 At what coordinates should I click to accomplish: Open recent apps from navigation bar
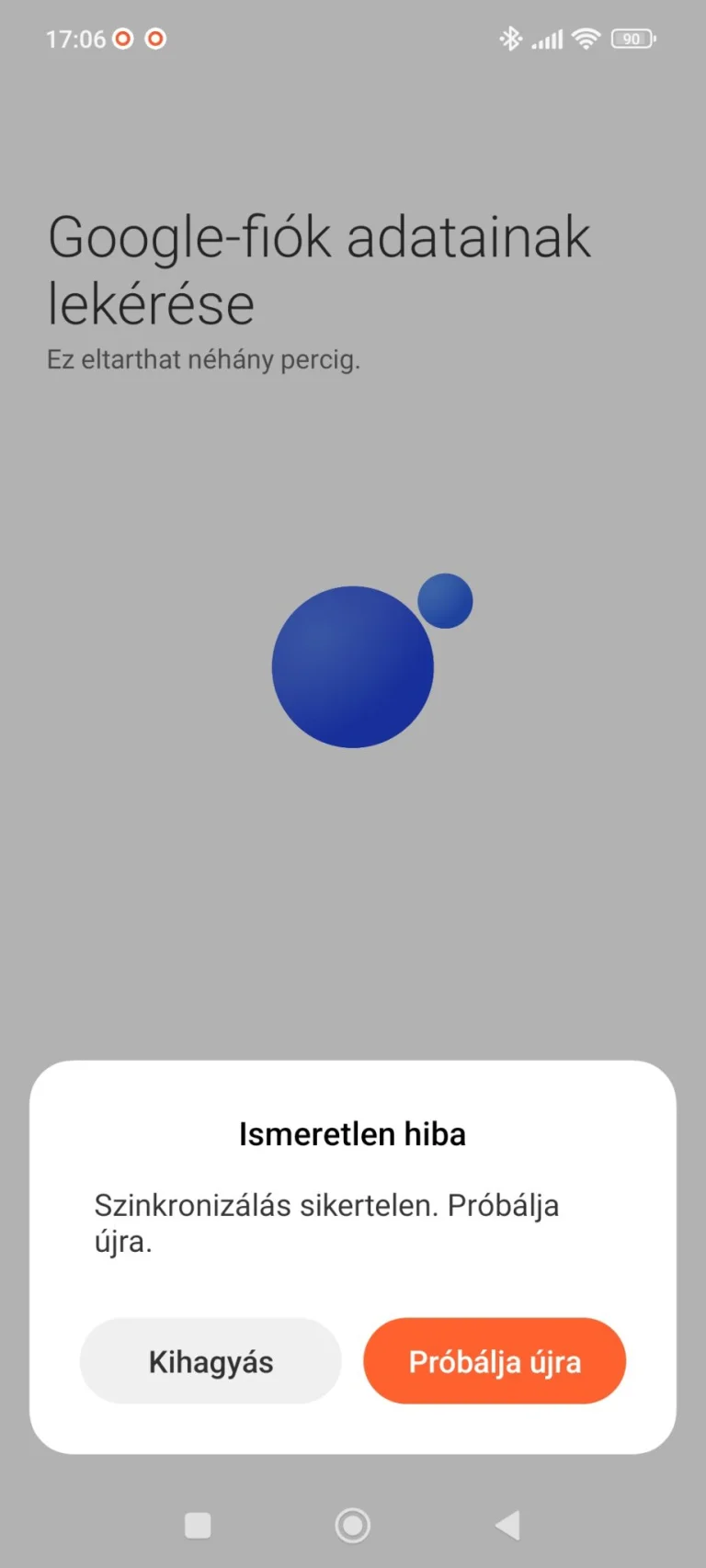[198, 1526]
